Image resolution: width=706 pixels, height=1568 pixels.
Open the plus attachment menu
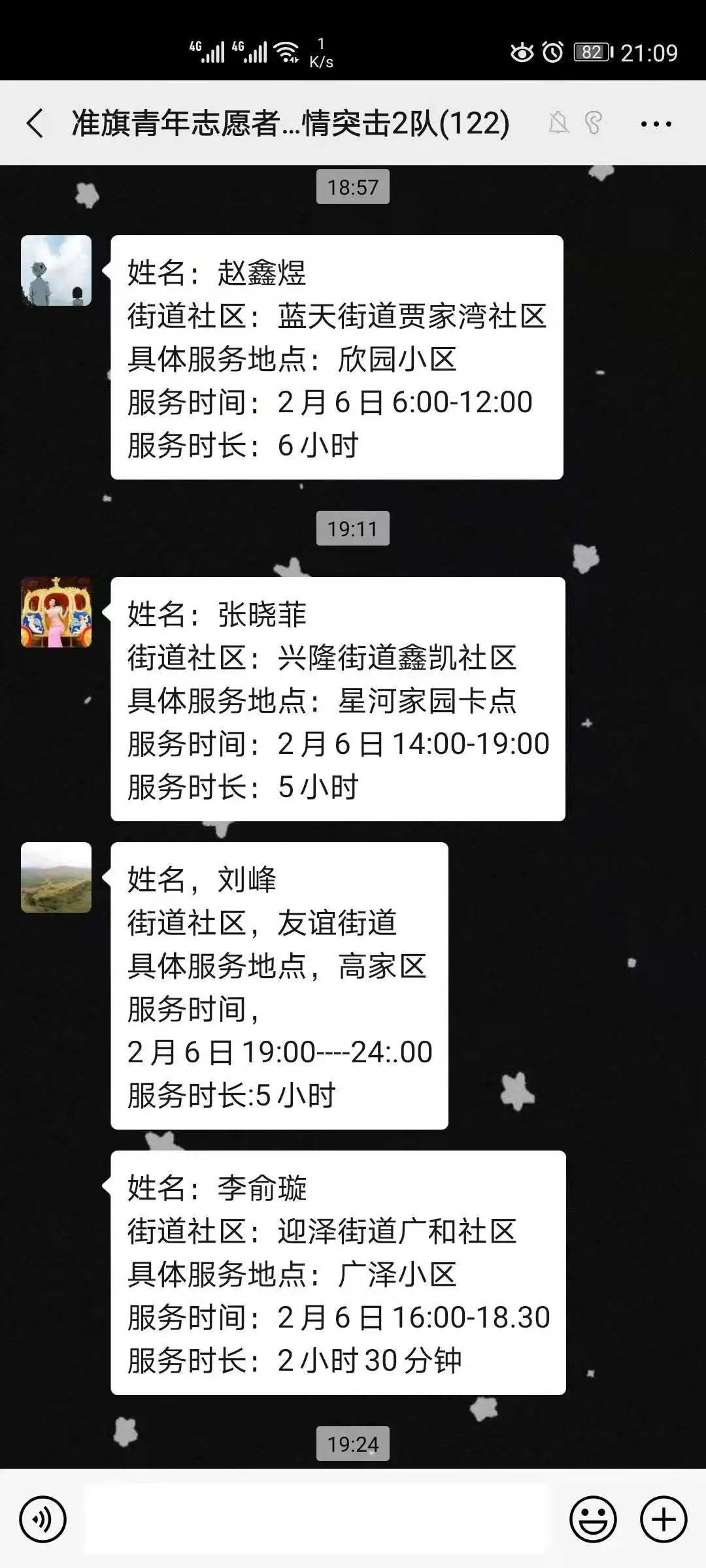click(664, 1519)
